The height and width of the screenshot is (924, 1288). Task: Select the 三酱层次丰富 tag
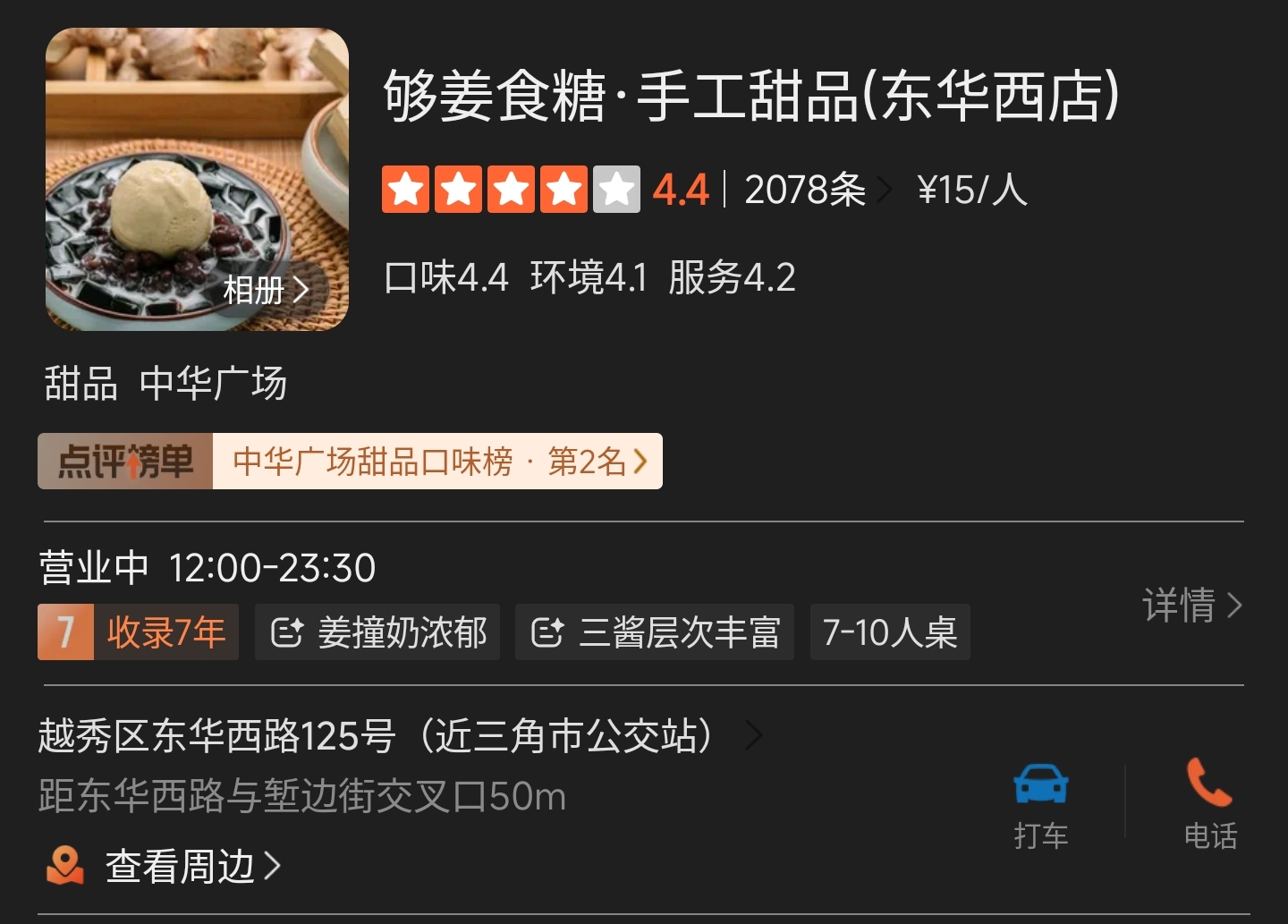pyautogui.click(x=655, y=632)
